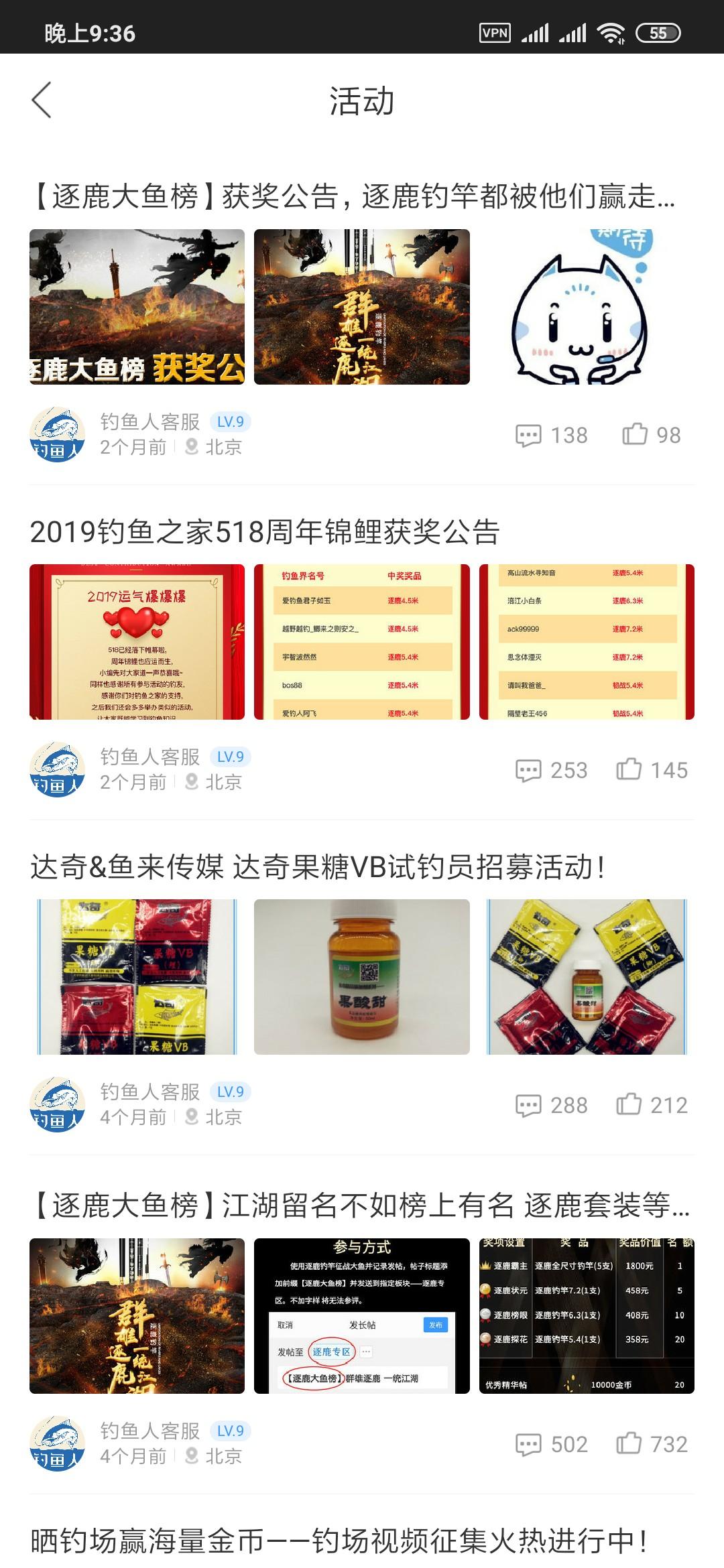This screenshot has height=1568, width=724.
Task: Open comments on 518周年锦鲤获奖公告 post
Action: [551, 771]
